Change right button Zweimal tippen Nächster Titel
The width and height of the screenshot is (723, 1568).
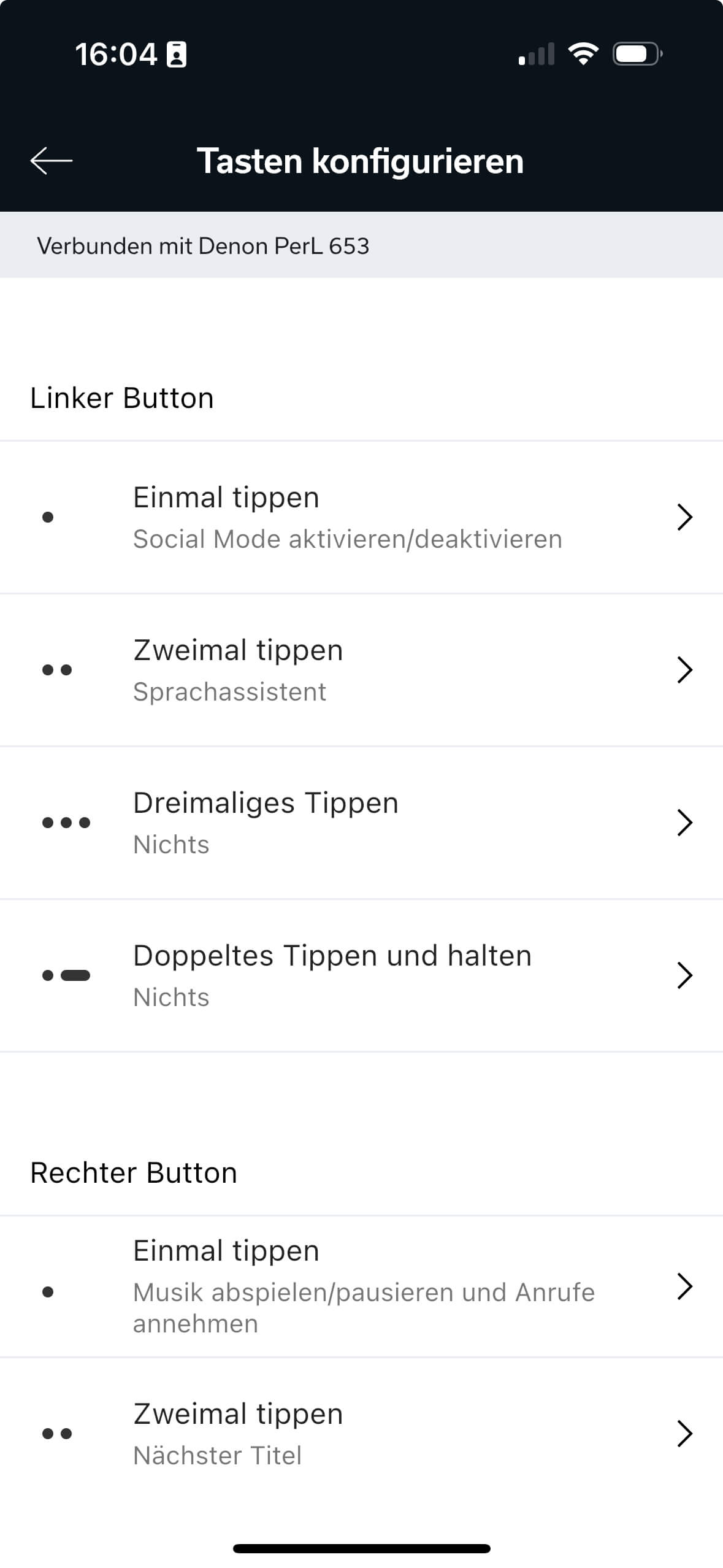pos(361,1434)
